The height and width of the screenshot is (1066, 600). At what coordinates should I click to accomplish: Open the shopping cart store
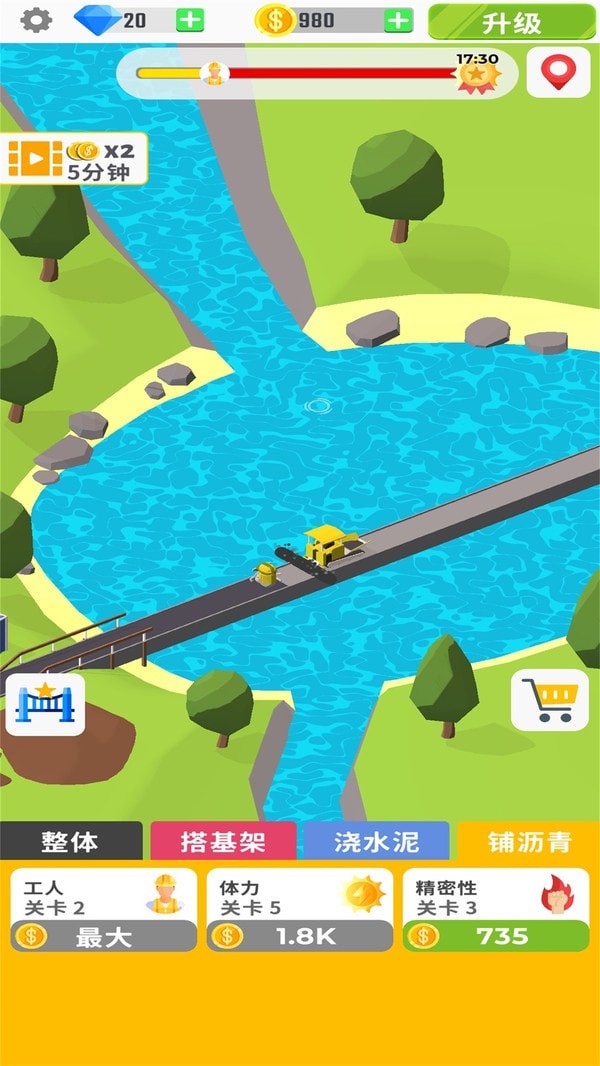tap(549, 700)
